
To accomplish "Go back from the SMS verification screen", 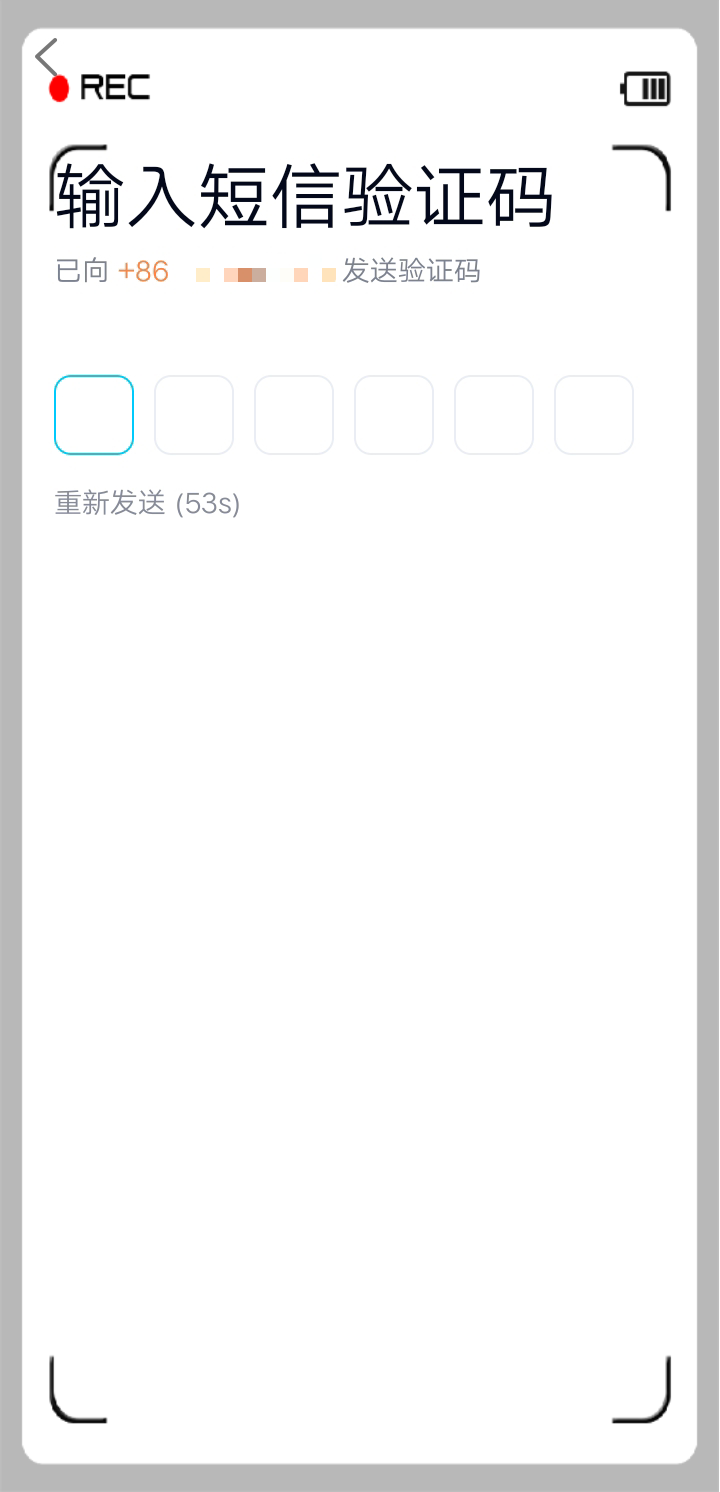I will (46, 58).
